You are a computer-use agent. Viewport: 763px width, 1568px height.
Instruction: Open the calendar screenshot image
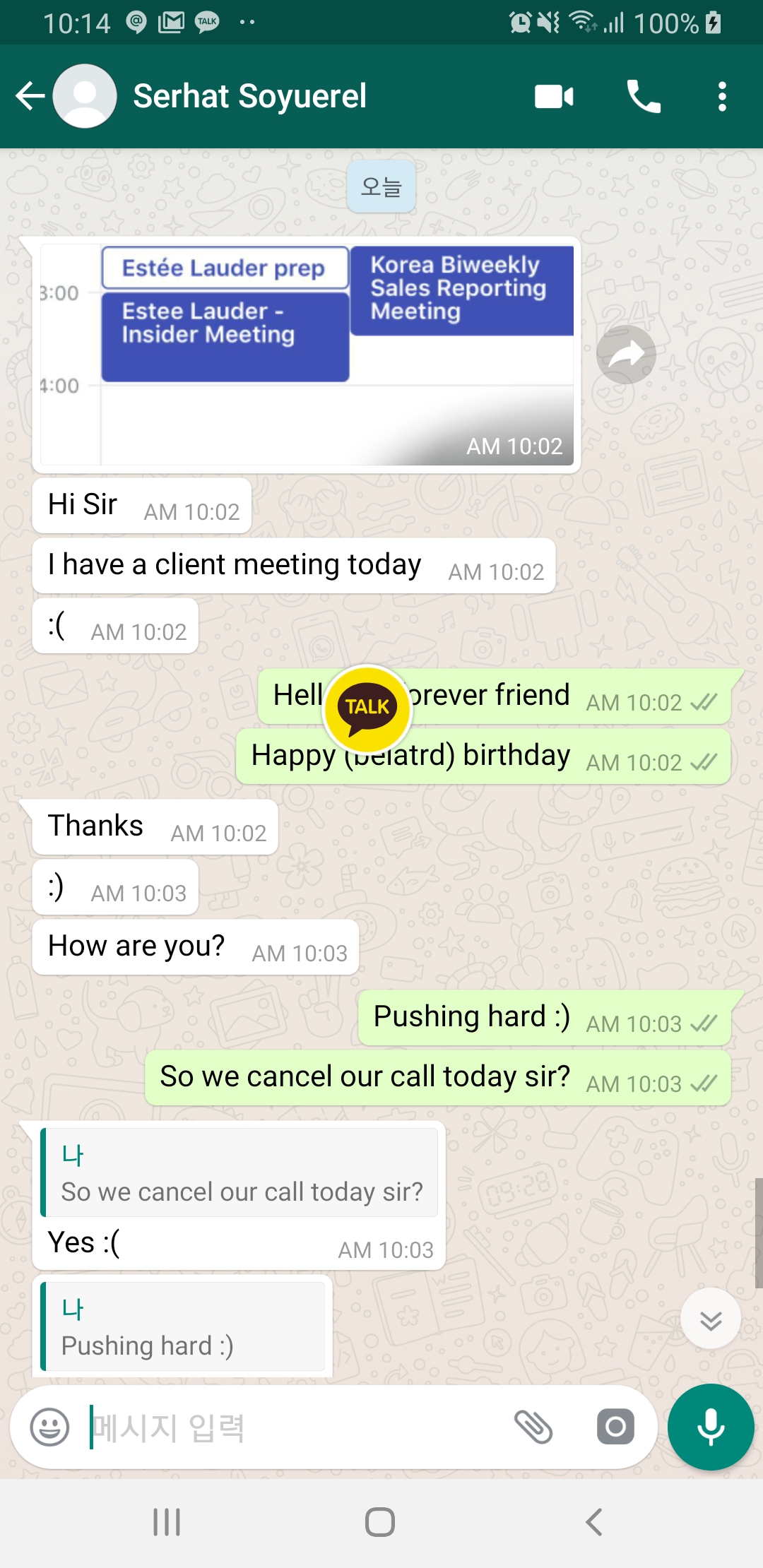(306, 355)
